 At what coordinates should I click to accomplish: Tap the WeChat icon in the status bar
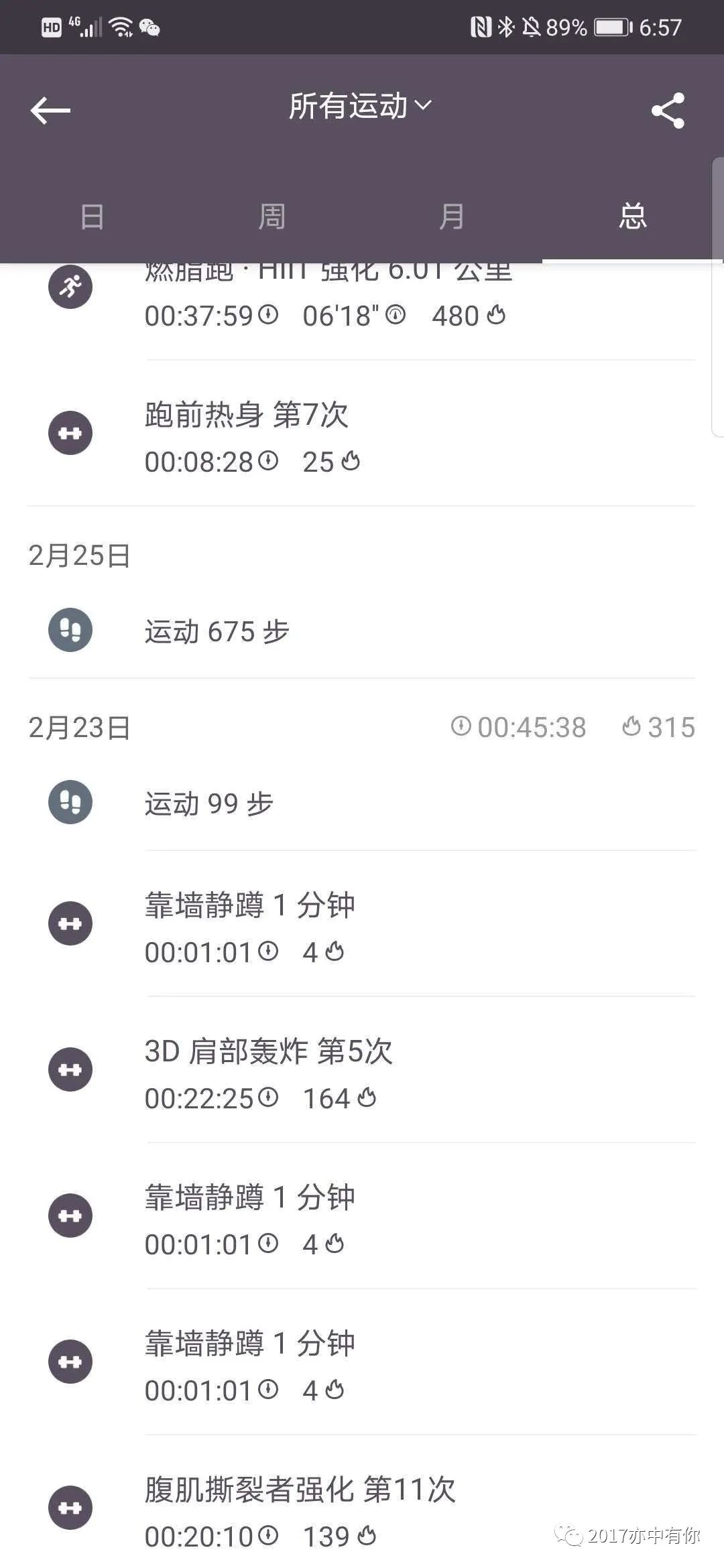pos(149,28)
